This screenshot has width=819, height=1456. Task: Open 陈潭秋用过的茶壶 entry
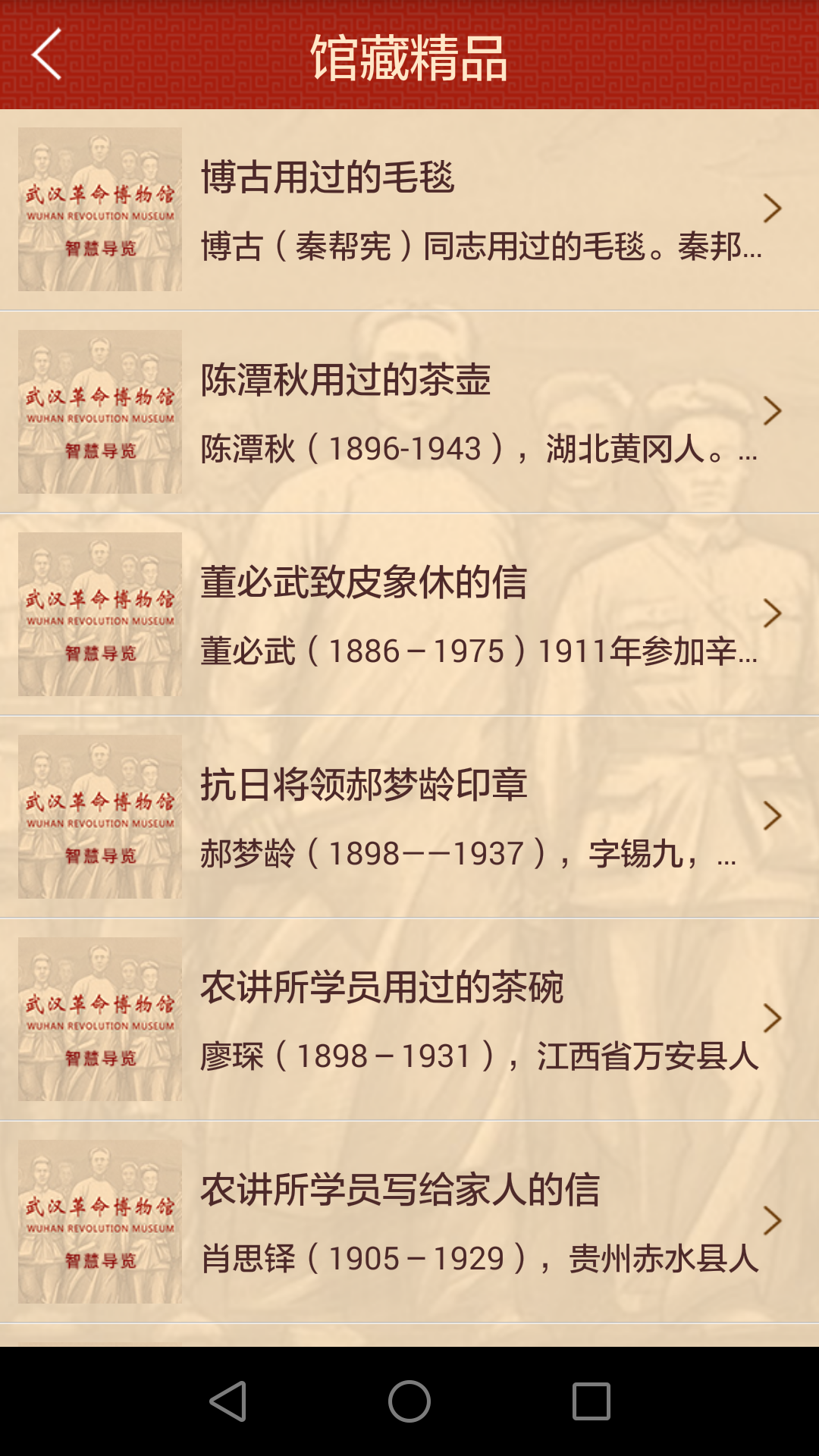click(409, 412)
